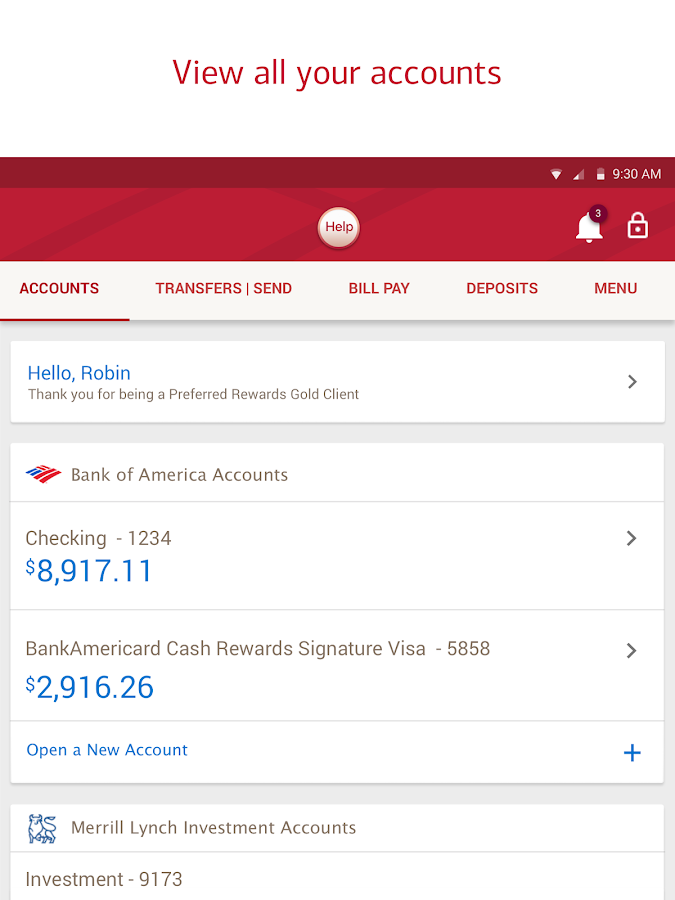The image size is (675, 900).
Task: Open the Deposits tab
Action: [502, 288]
